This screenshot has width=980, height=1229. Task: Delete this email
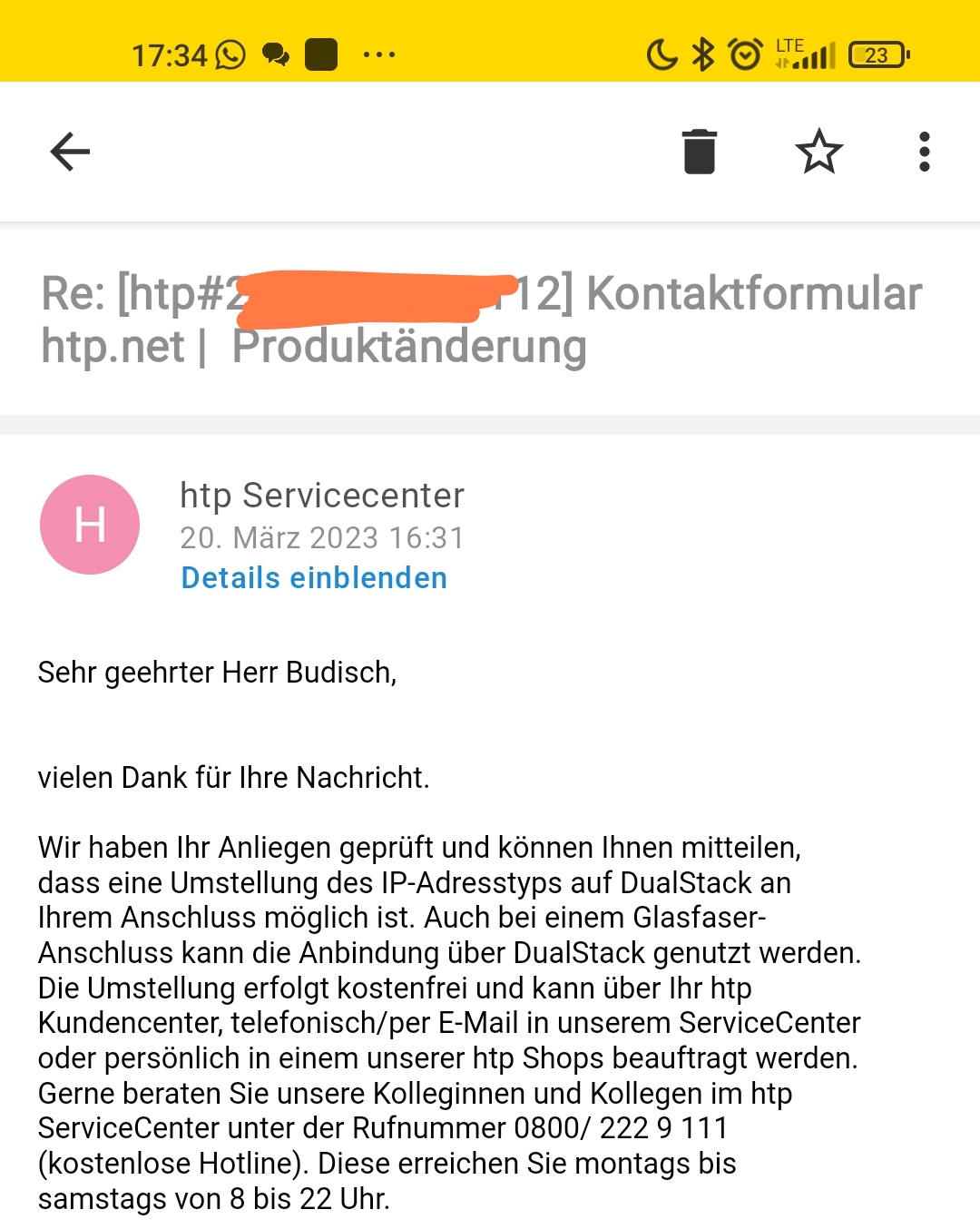pos(699,152)
